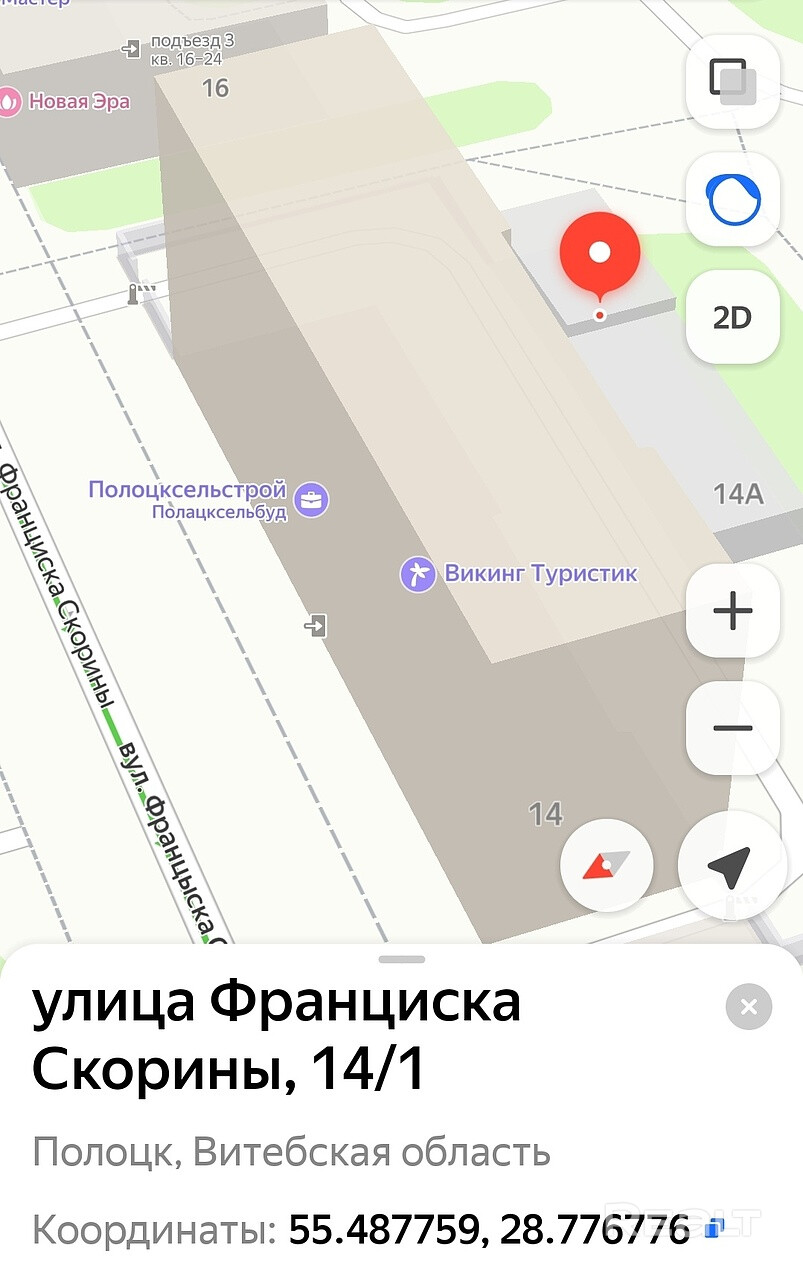Center map on my current location

(730, 865)
